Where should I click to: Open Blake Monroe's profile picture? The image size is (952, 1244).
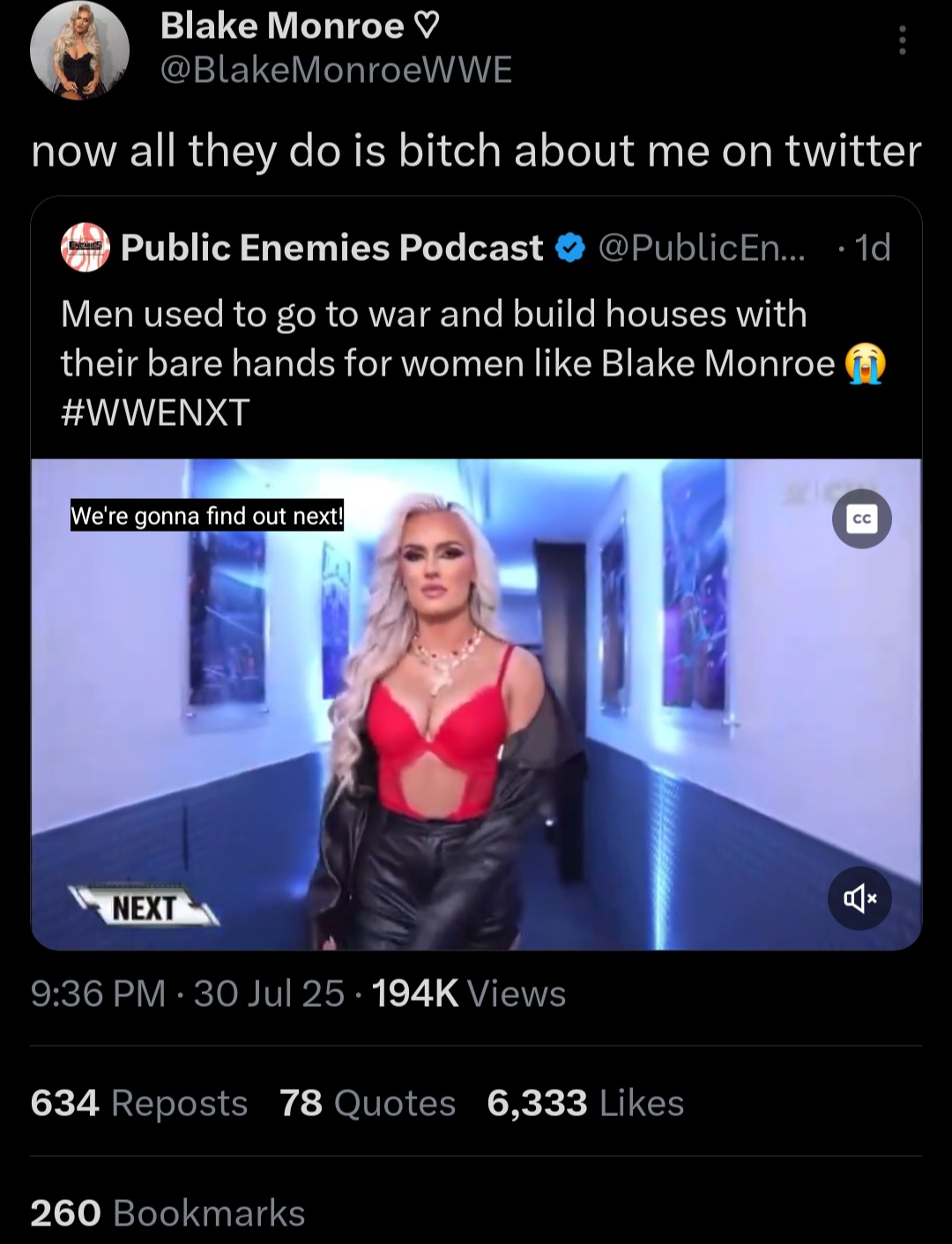click(x=79, y=50)
